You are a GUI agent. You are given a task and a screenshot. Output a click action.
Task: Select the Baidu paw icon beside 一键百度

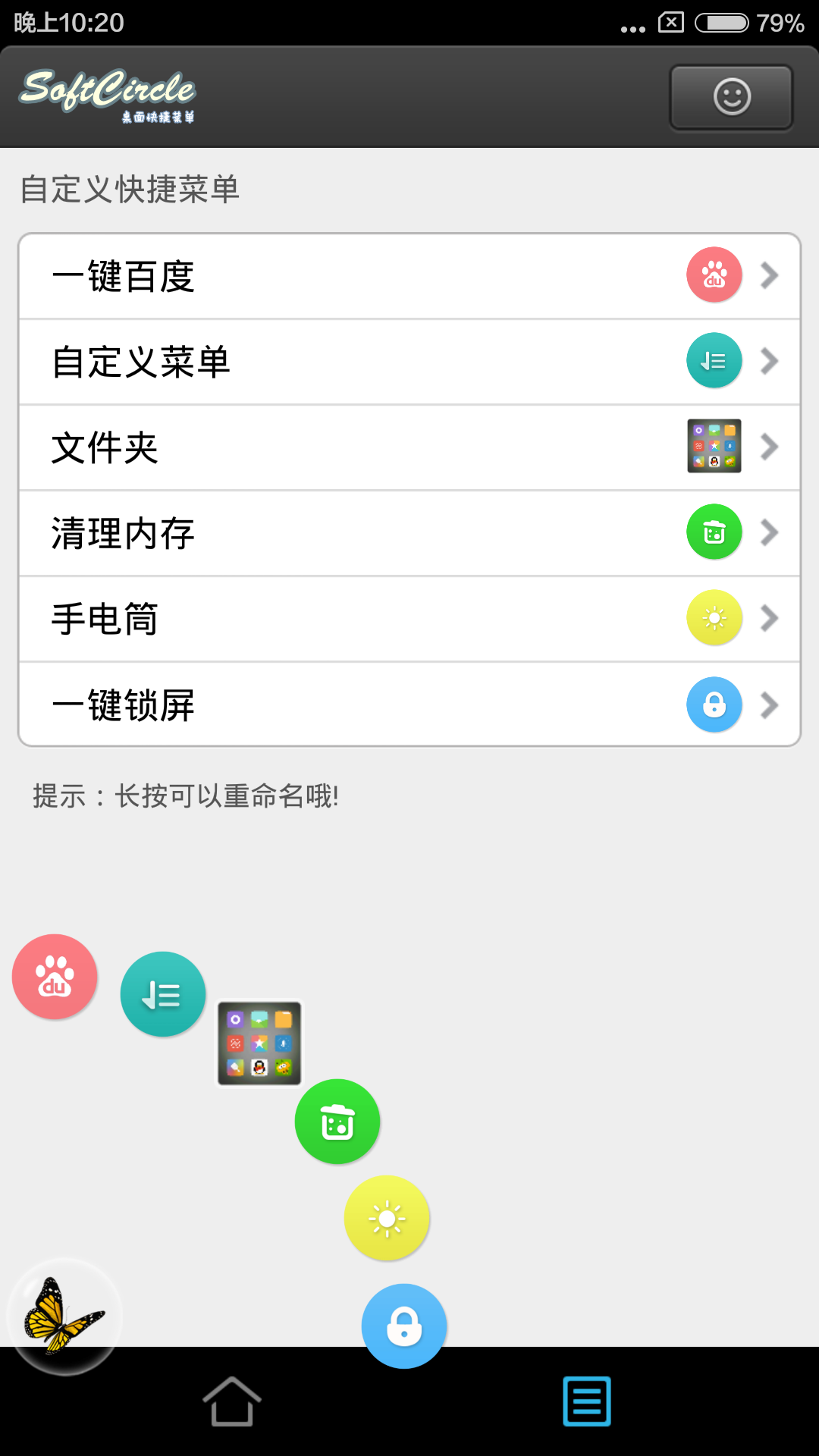tap(713, 275)
